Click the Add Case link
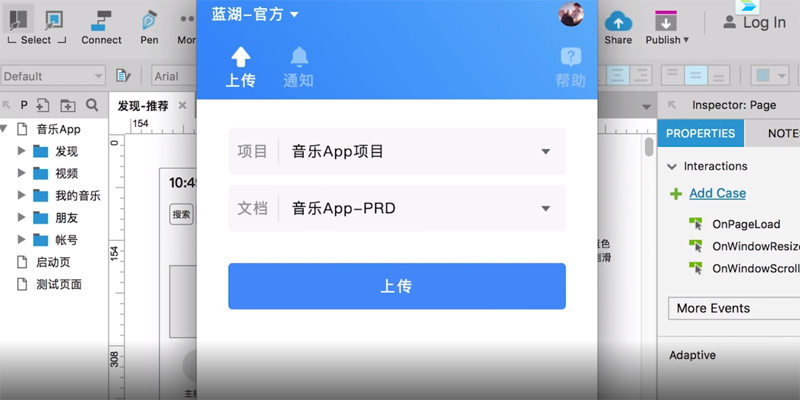Screen dimensions: 800x400 pyautogui.click(x=717, y=193)
